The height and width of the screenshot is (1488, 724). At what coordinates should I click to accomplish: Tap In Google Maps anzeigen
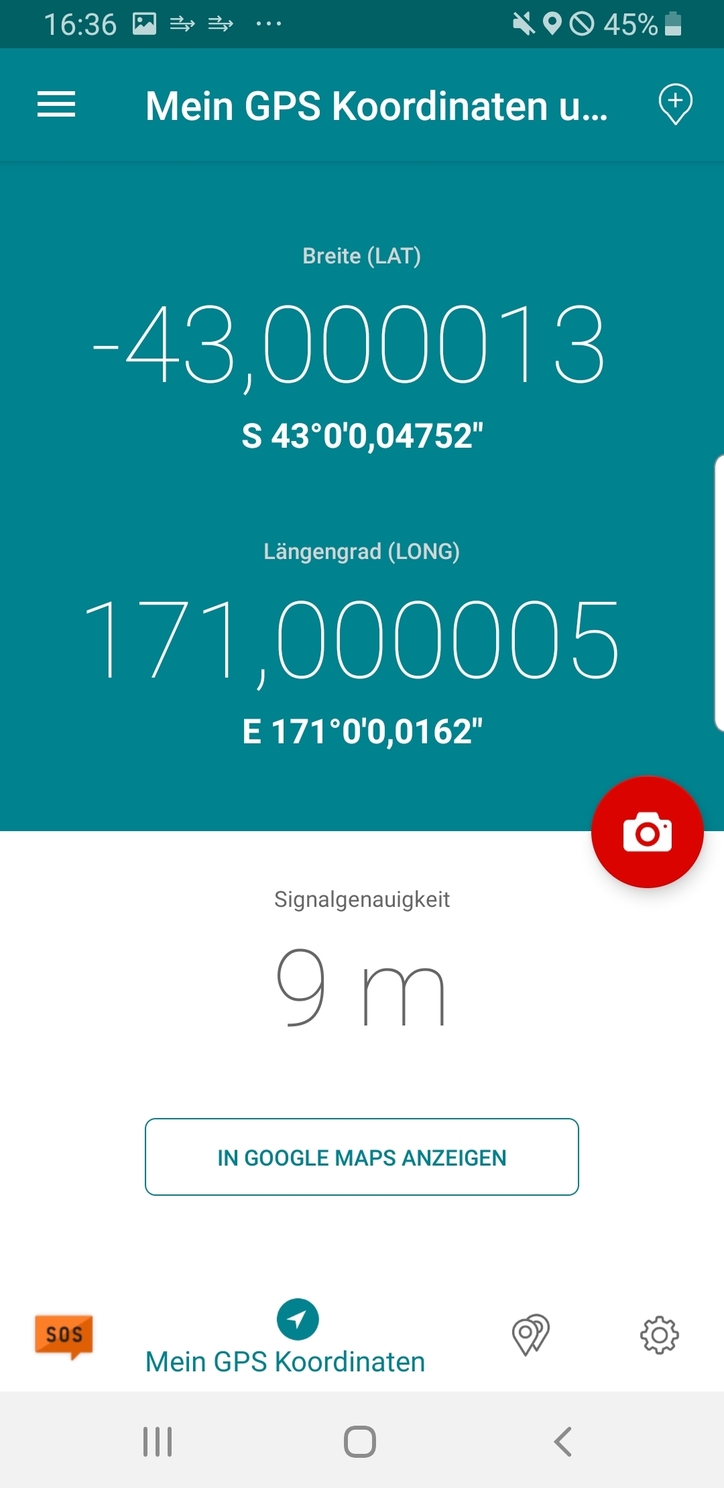362,1157
